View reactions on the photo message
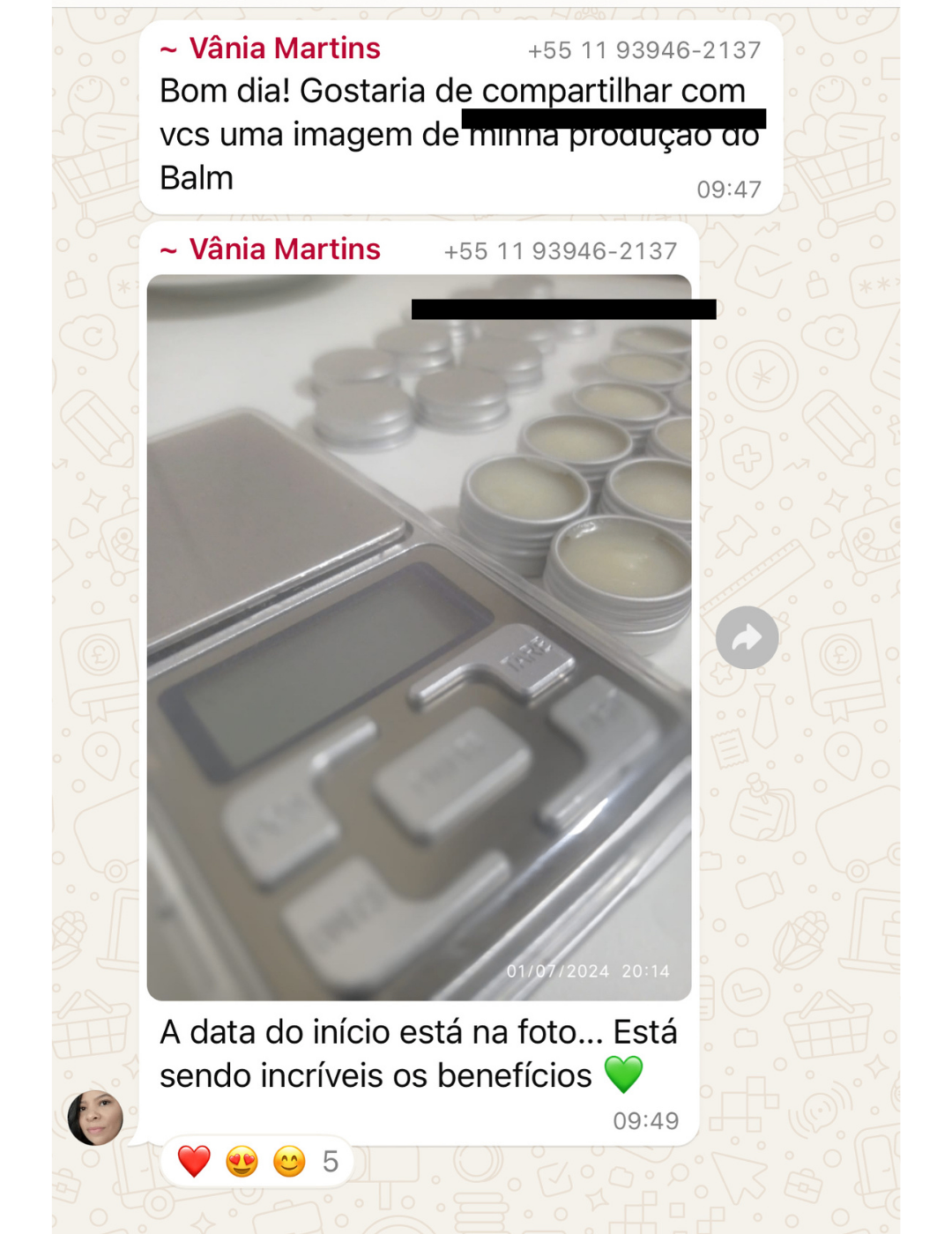The width and height of the screenshot is (952, 1234). point(257,1162)
